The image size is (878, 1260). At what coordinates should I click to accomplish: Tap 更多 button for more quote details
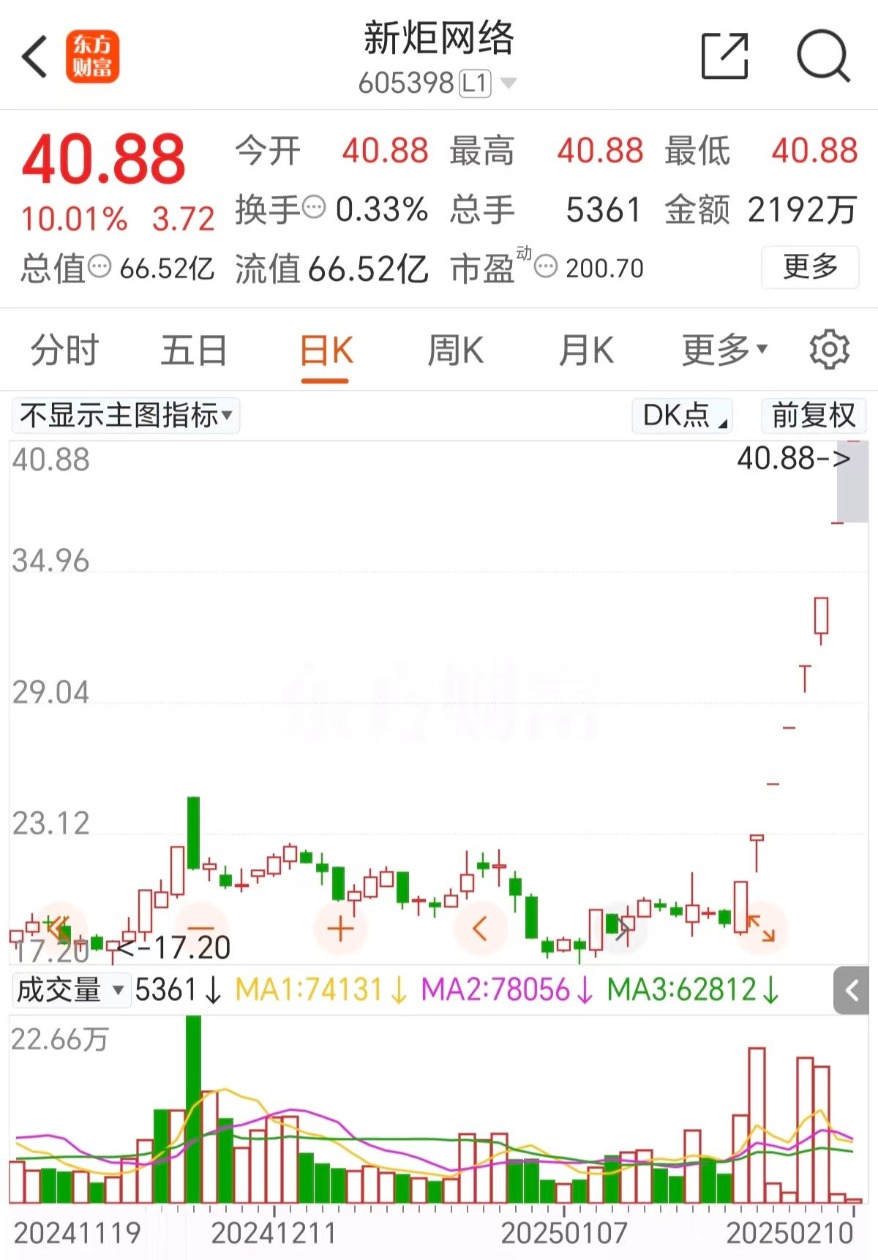[x=809, y=267]
